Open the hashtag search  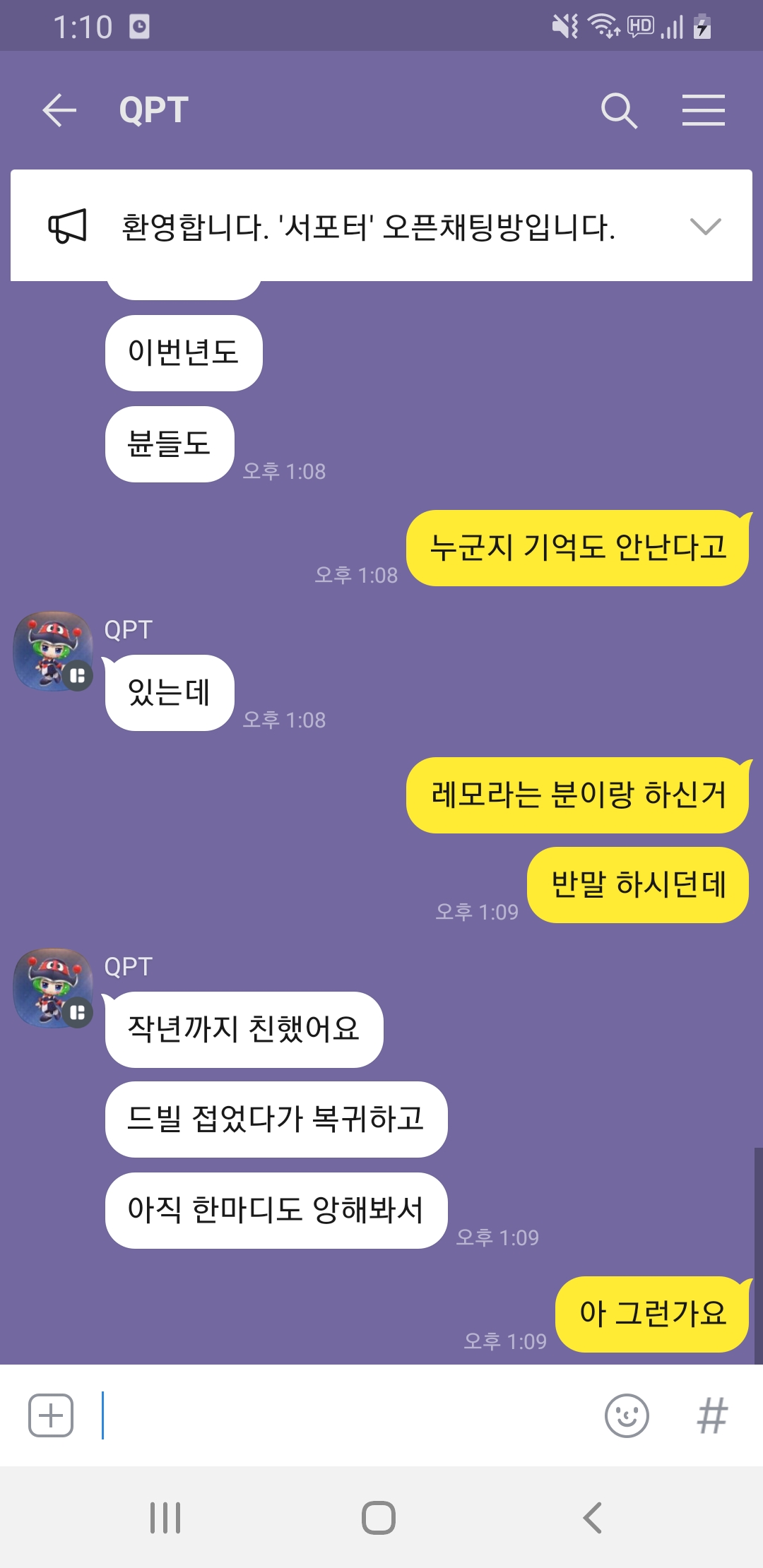(711, 1415)
